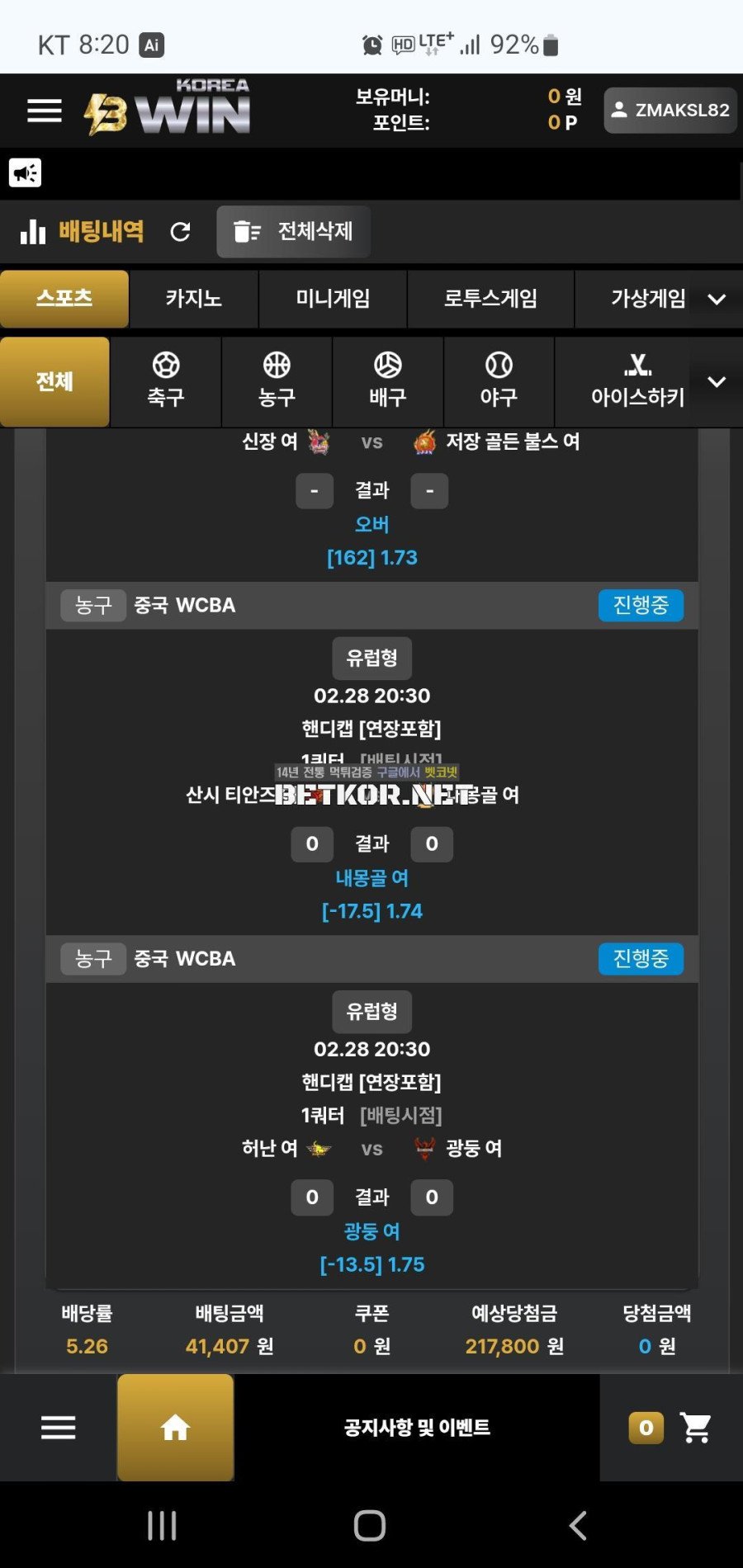This screenshot has height=1568, width=743.
Task: Filter bets by 배구
Action: pyautogui.click(x=388, y=381)
